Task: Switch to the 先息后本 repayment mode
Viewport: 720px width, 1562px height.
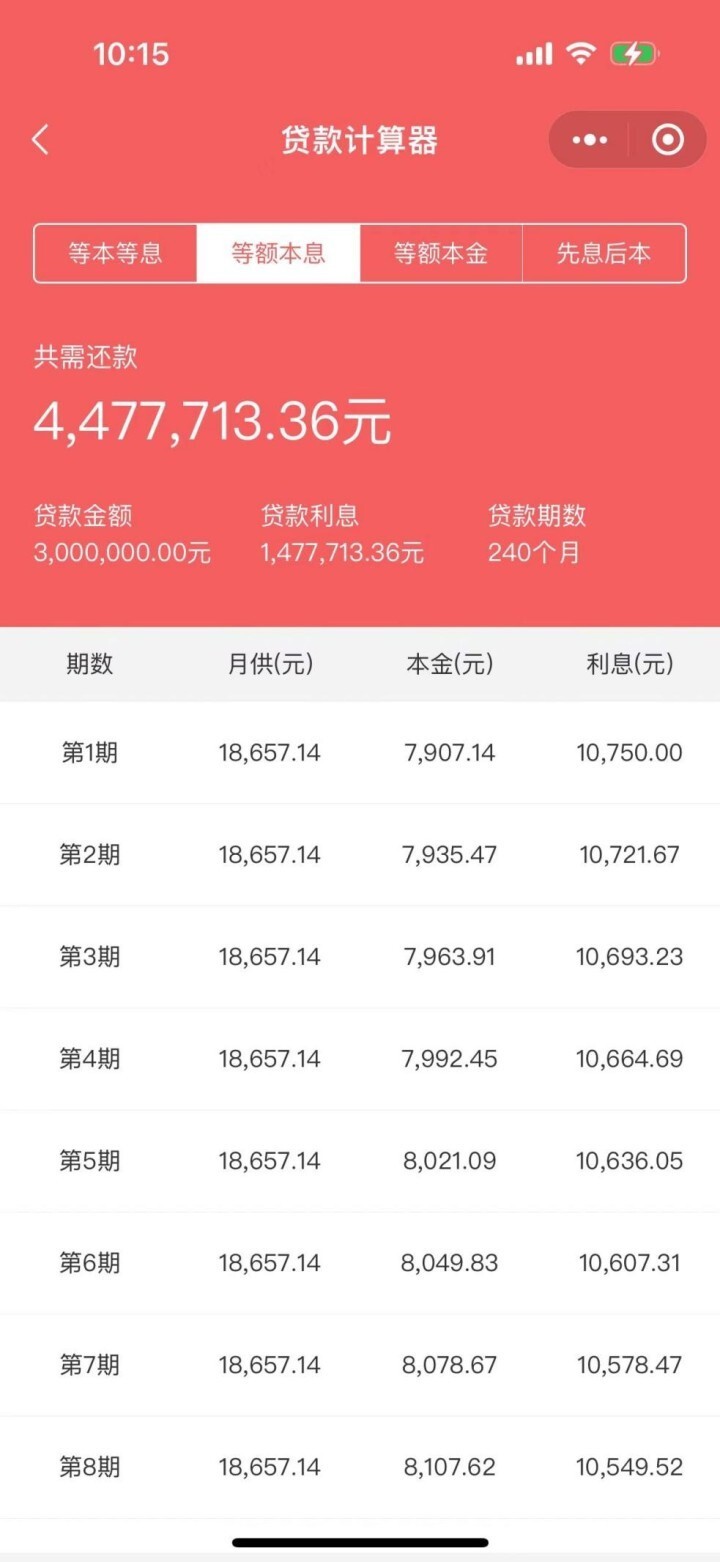Action: (604, 253)
